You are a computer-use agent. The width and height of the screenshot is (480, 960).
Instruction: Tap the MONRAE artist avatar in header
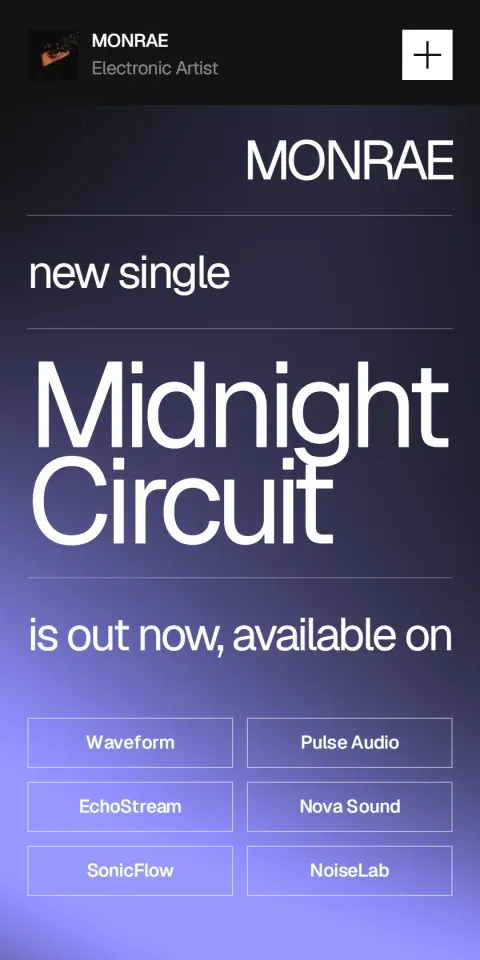pyautogui.click(x=53, y=54)
